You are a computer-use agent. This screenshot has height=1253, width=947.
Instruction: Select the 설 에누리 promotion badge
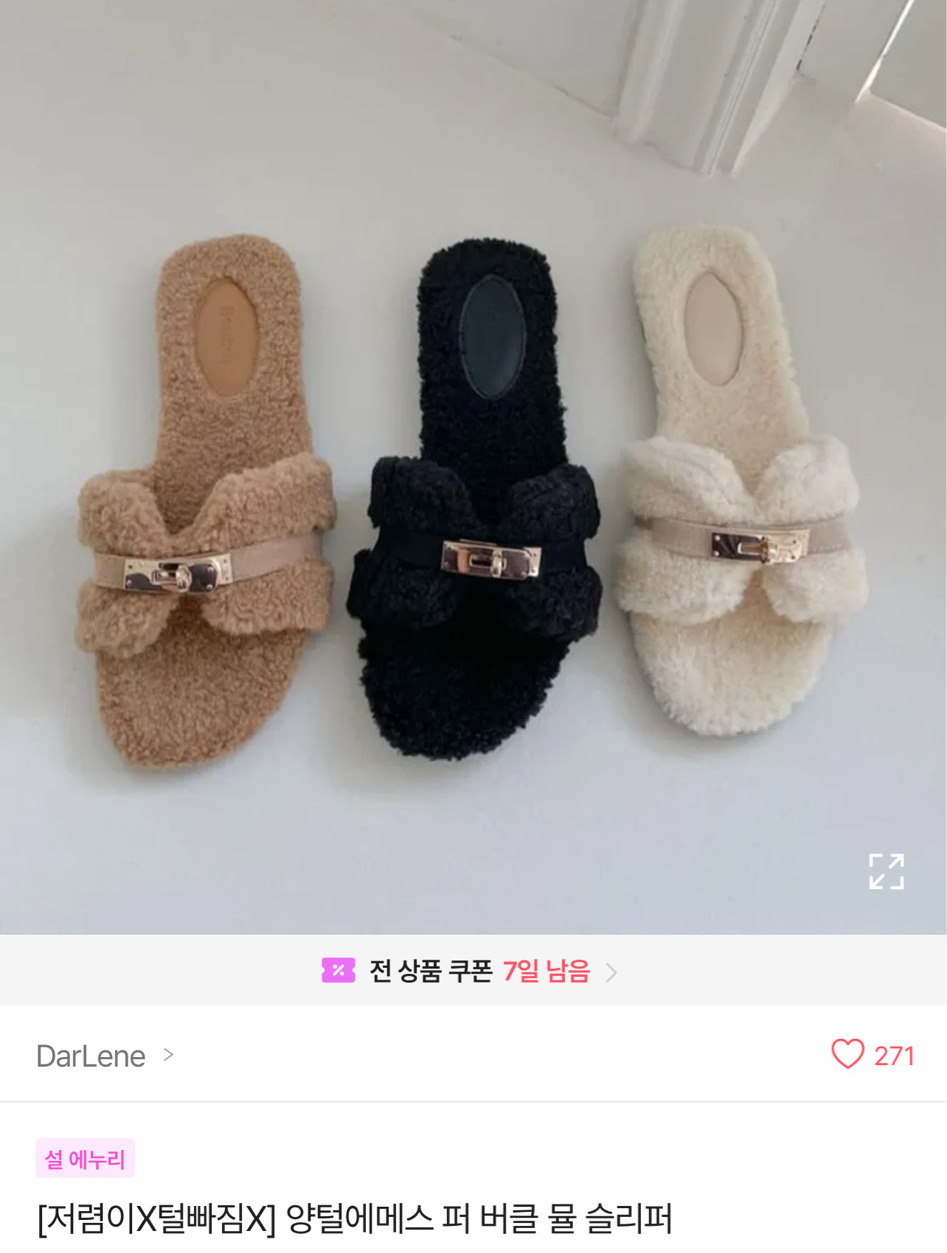(85, 1158)
